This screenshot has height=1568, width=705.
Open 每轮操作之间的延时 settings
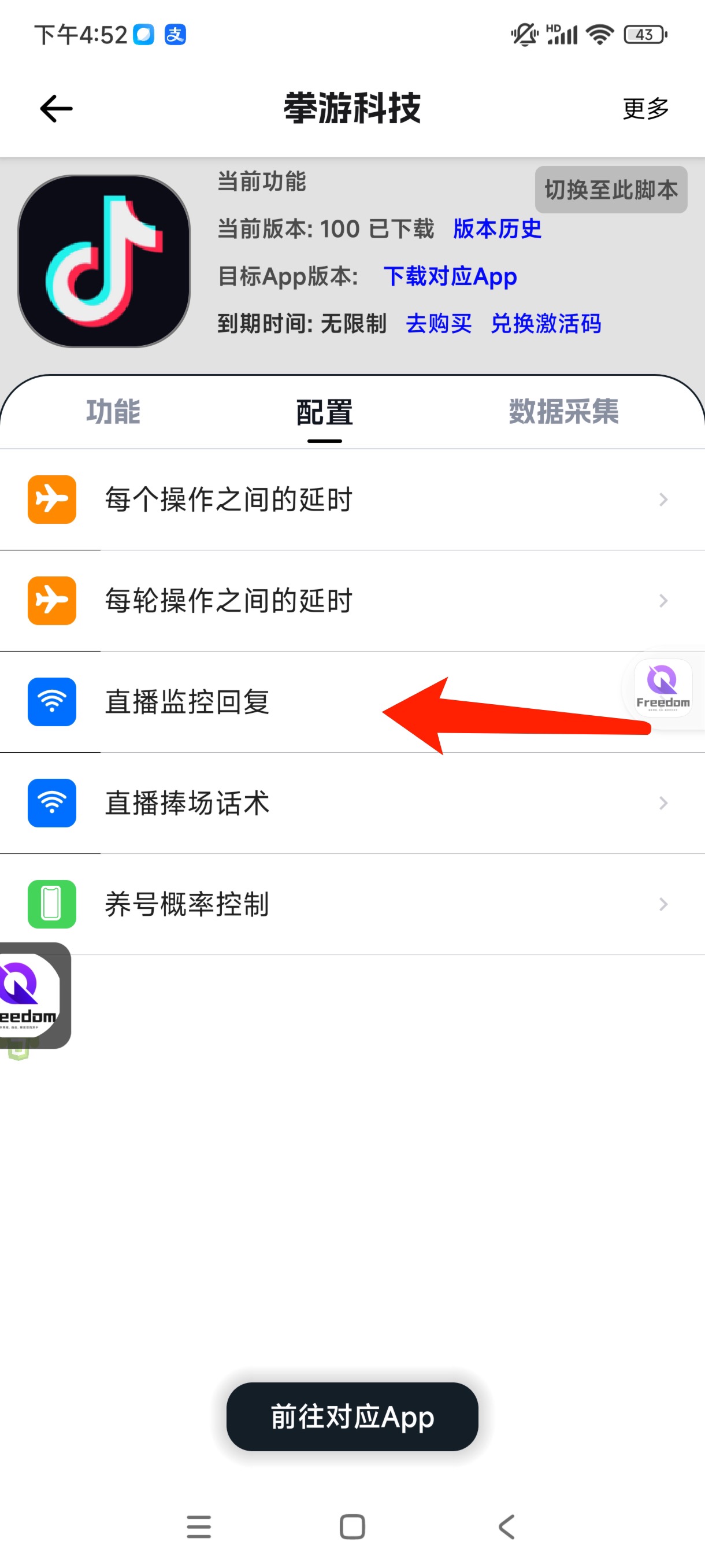pos(352,601)
